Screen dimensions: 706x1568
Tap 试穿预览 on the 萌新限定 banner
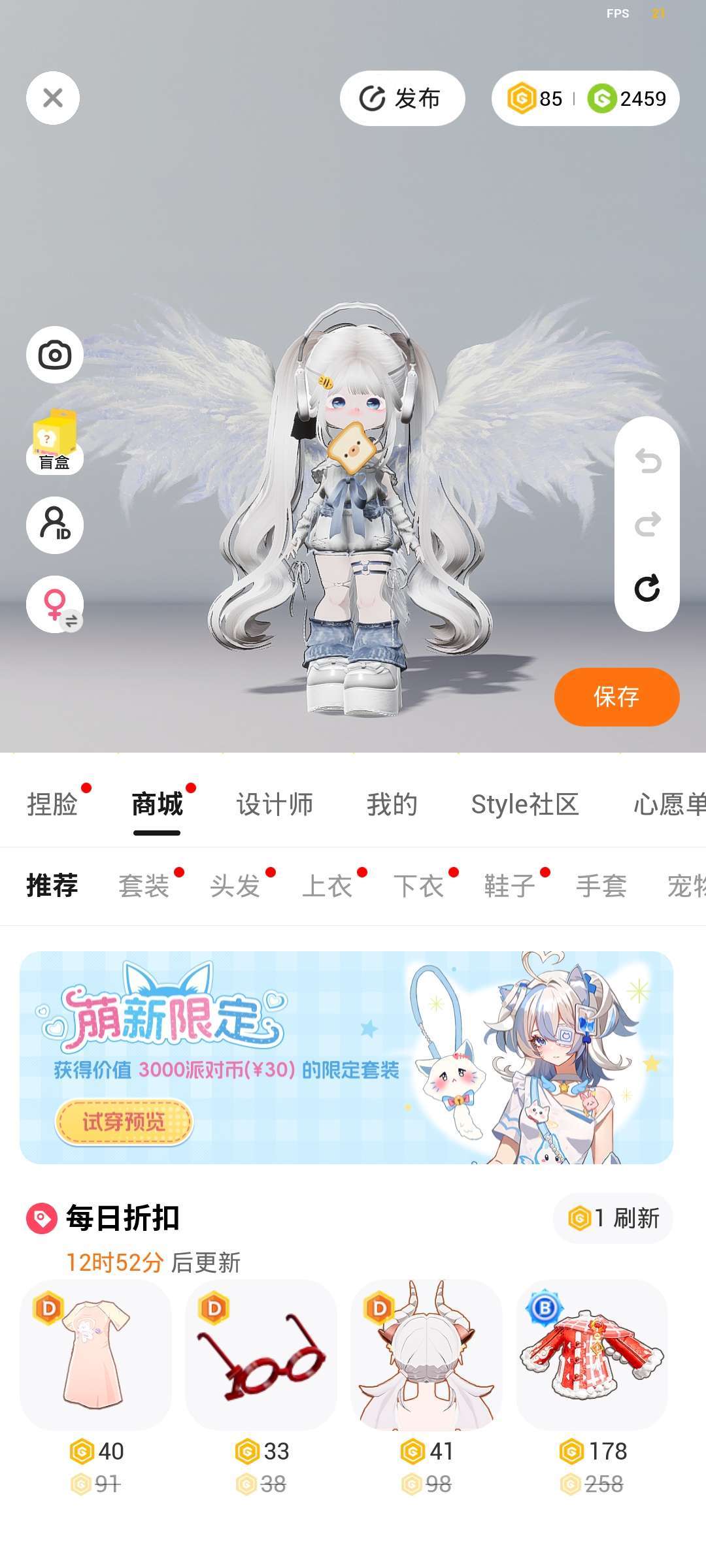[x=124, y=1122]
